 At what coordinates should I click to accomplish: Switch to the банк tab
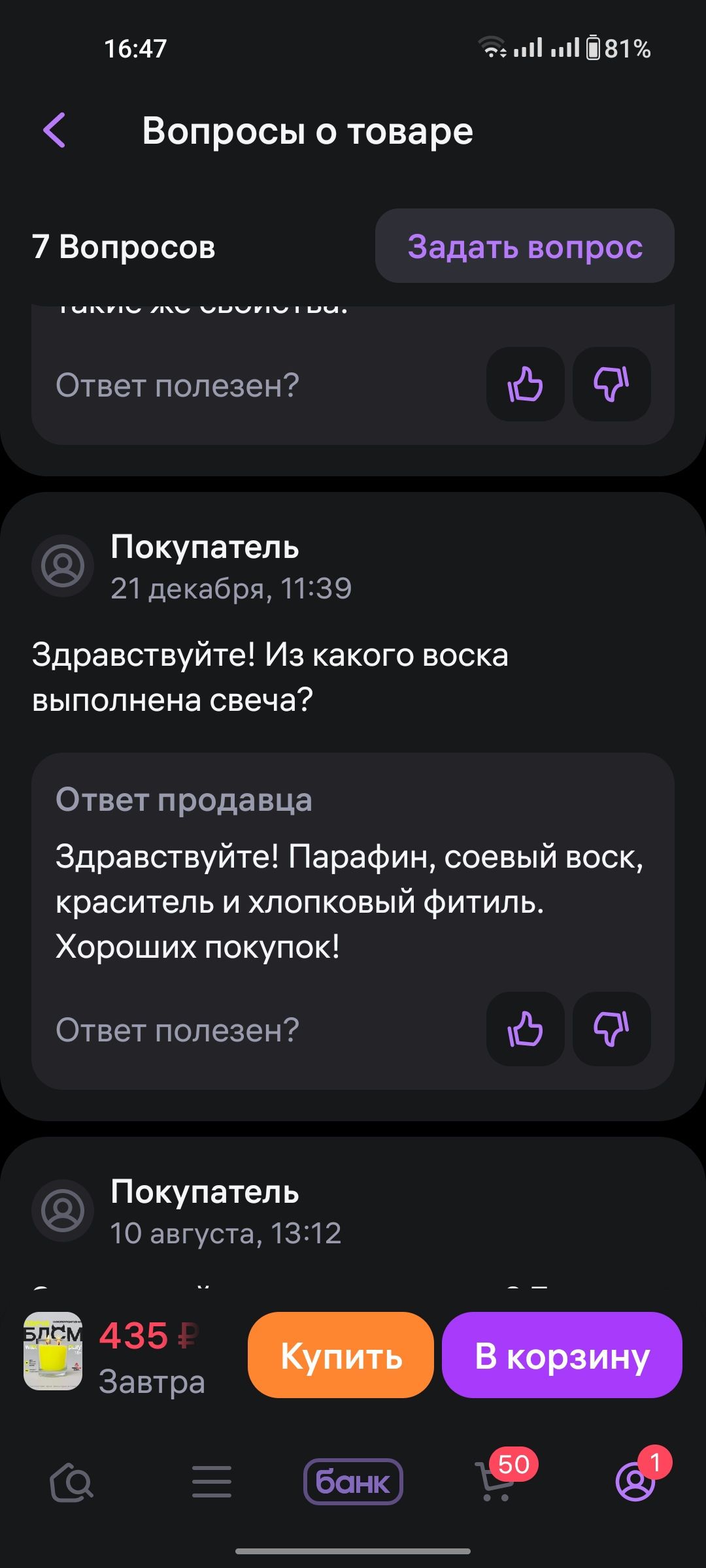tap(353, 1482)
